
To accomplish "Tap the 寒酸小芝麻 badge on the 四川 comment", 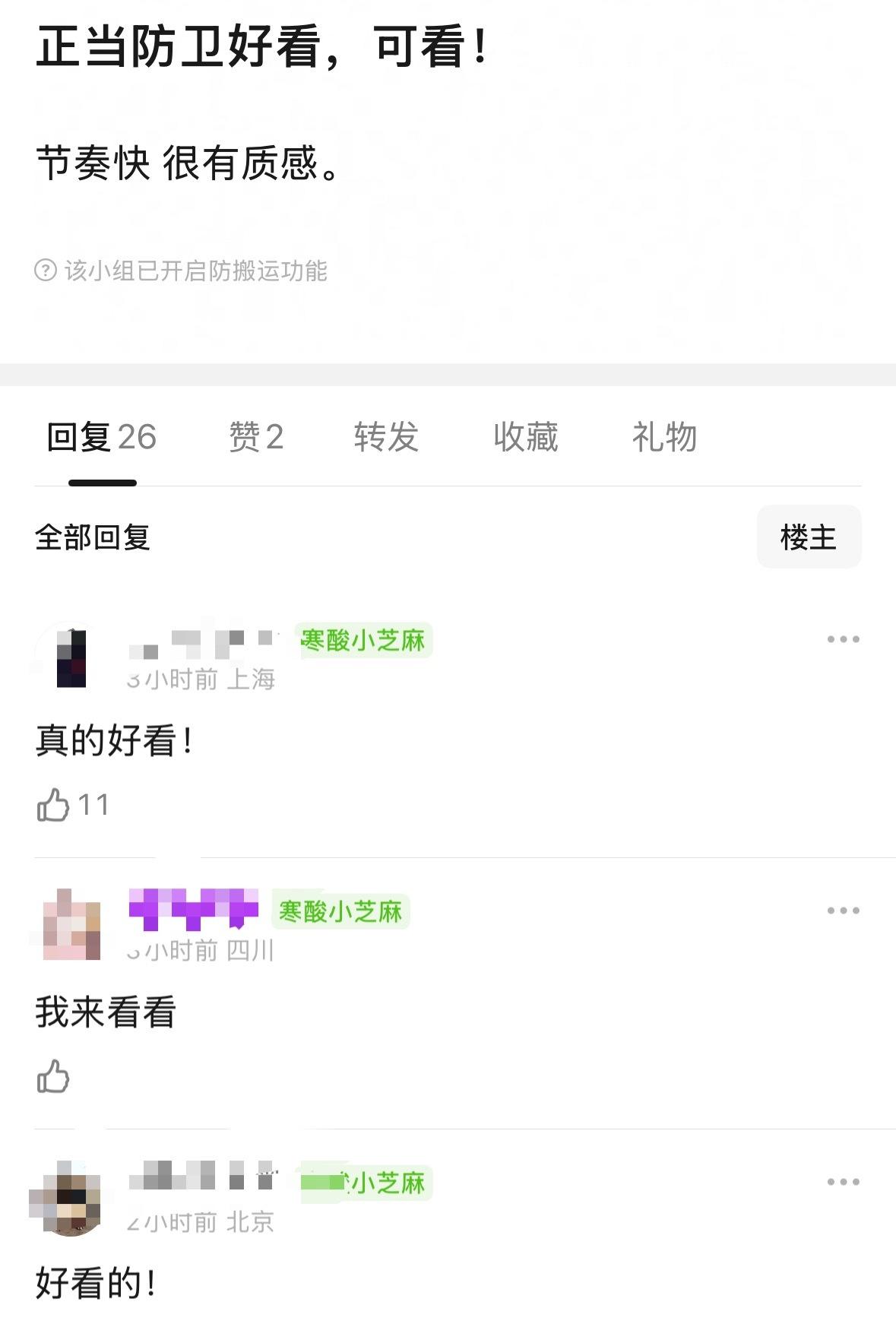I will coord(340,911).
